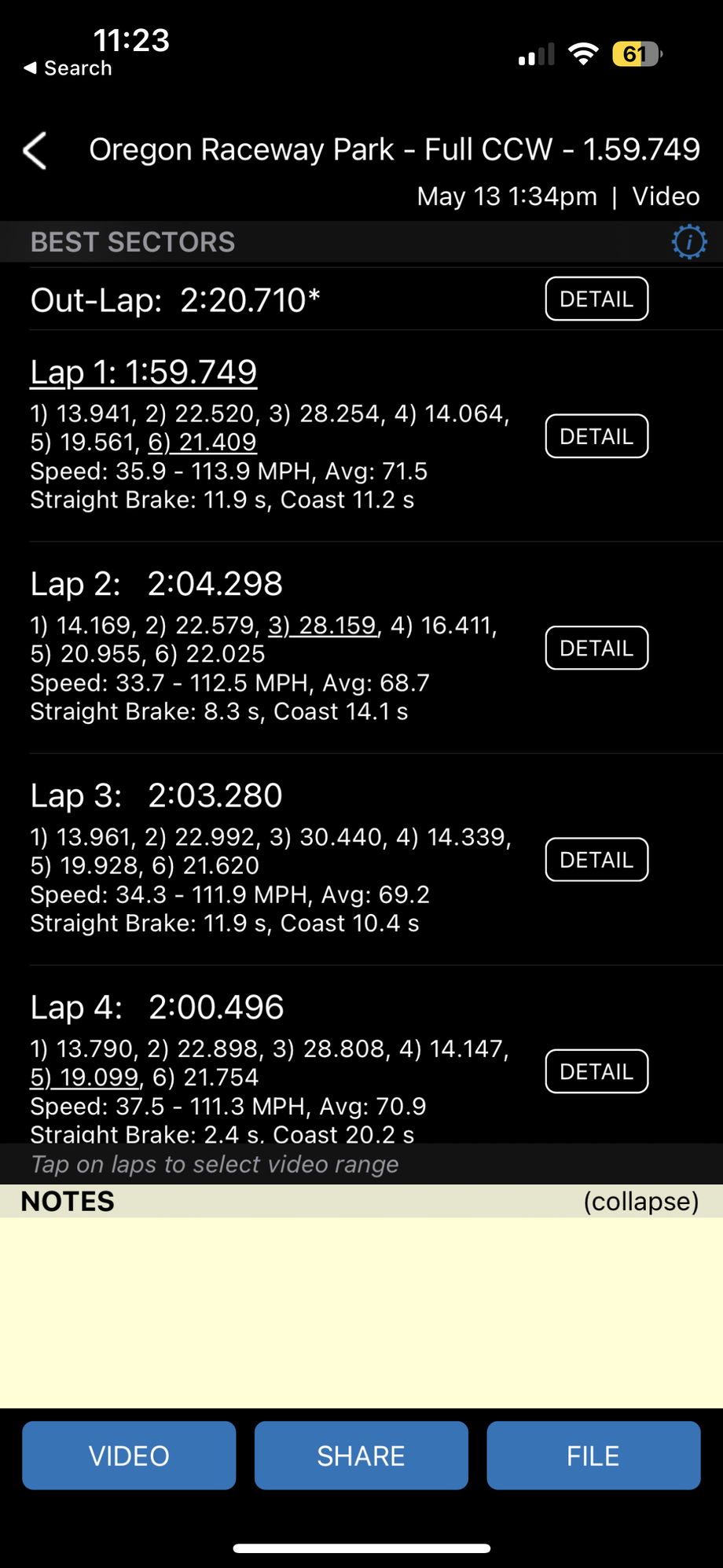This screenshot has width=723, height=1568.
Task: Open DETAIL for the Out-Lap
Action: [x=596, y=299]
